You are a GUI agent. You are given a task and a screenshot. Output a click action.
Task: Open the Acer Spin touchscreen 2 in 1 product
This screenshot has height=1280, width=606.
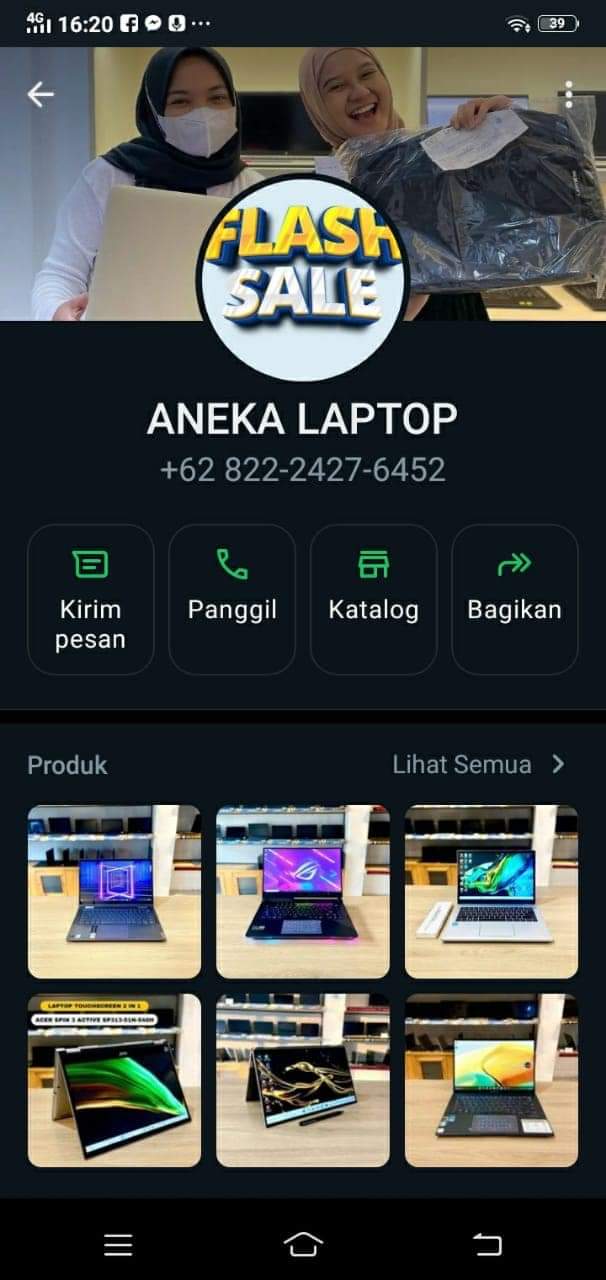tap(114, 1080)
